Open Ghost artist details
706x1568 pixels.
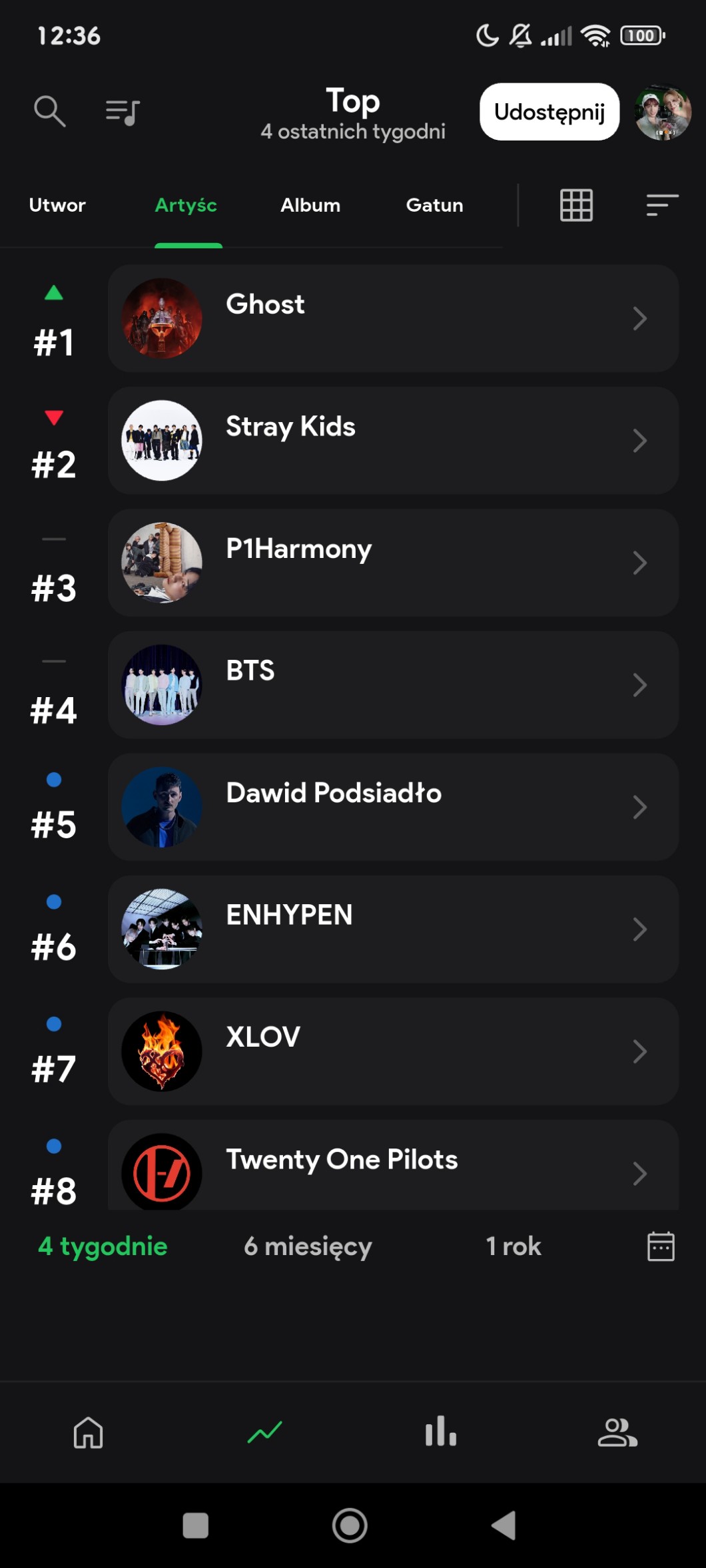(393, 318)
